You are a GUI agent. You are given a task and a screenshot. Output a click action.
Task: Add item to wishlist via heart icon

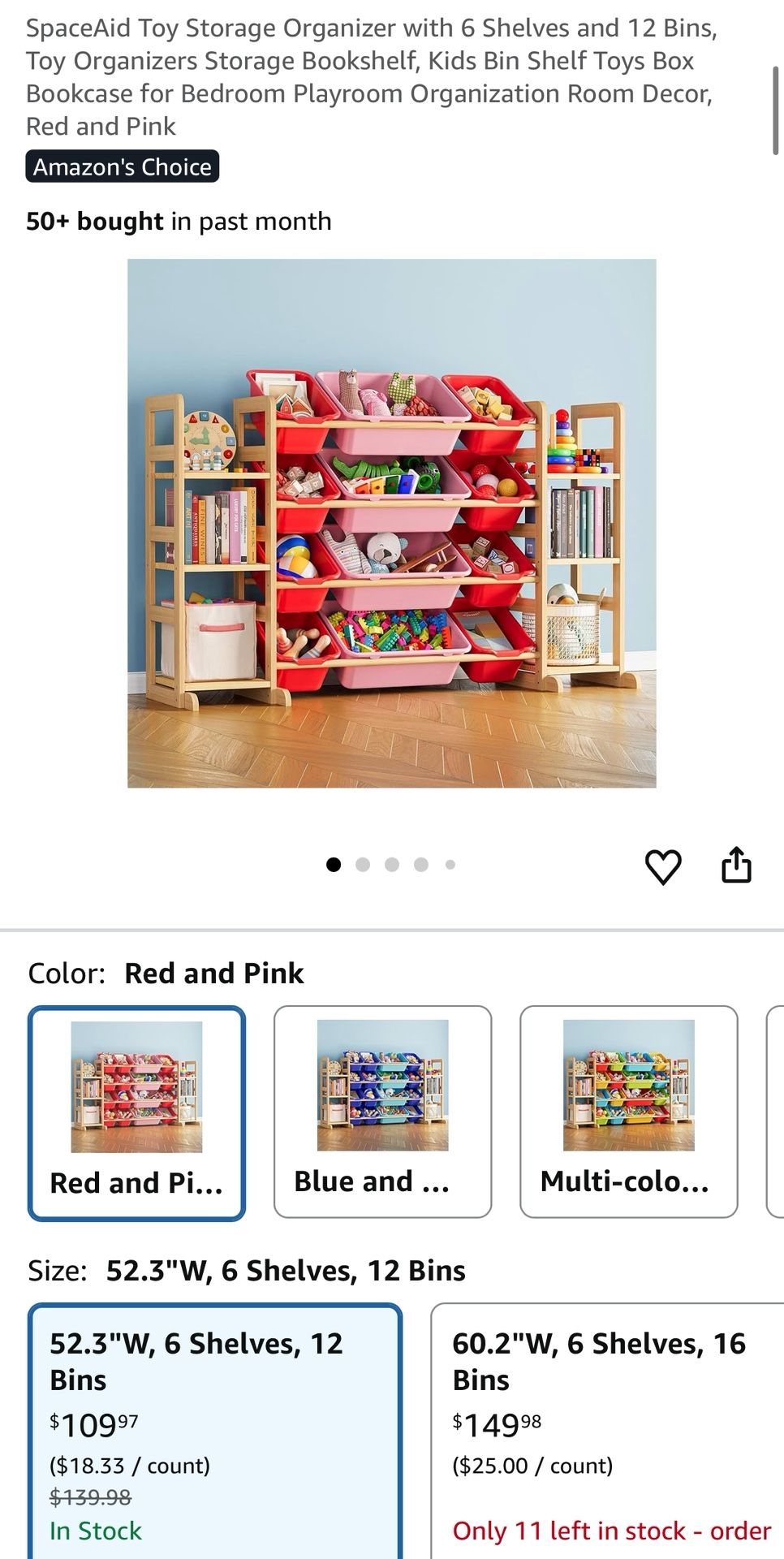[662, 866]
